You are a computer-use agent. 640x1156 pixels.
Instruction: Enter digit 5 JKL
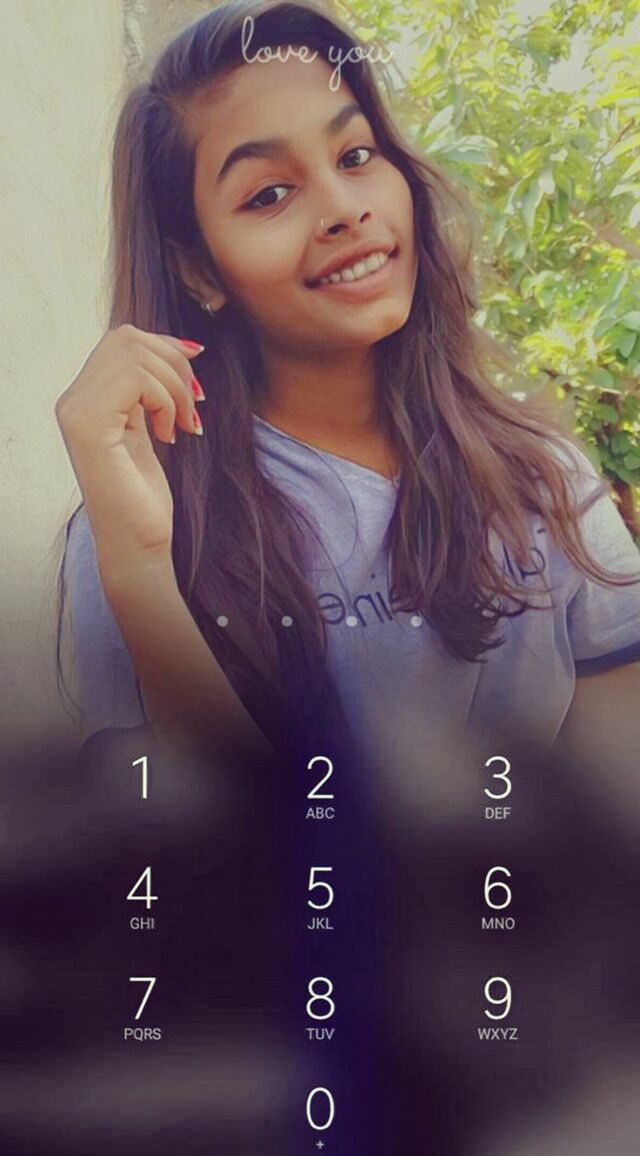320,897
